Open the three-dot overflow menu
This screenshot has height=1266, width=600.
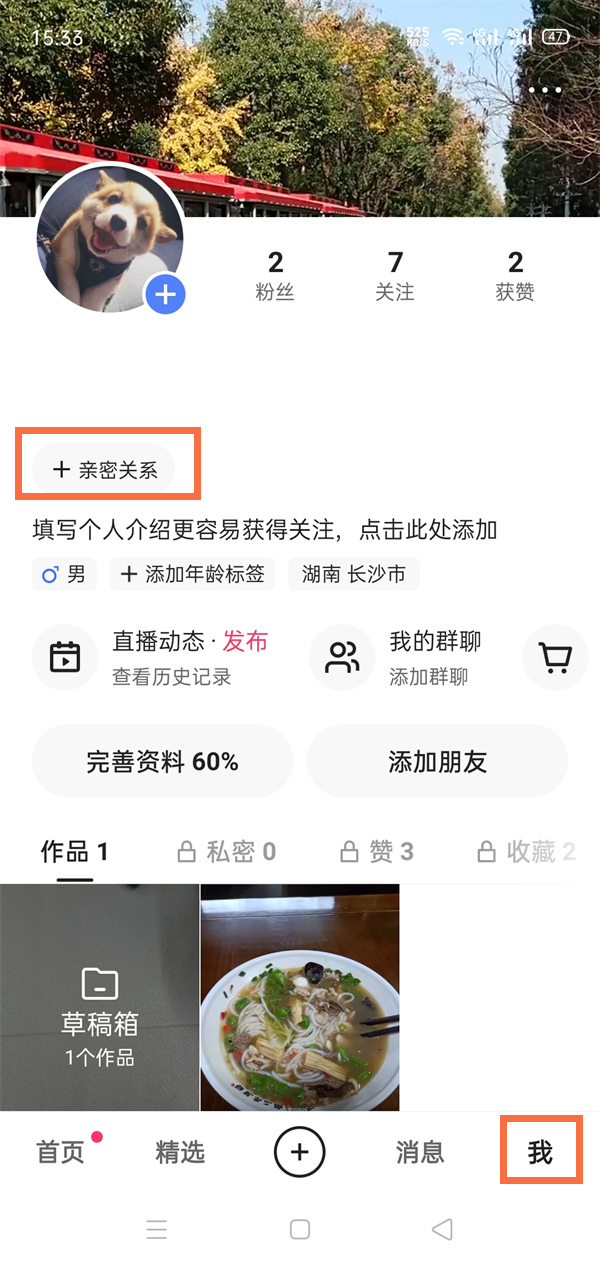point(545,90)
